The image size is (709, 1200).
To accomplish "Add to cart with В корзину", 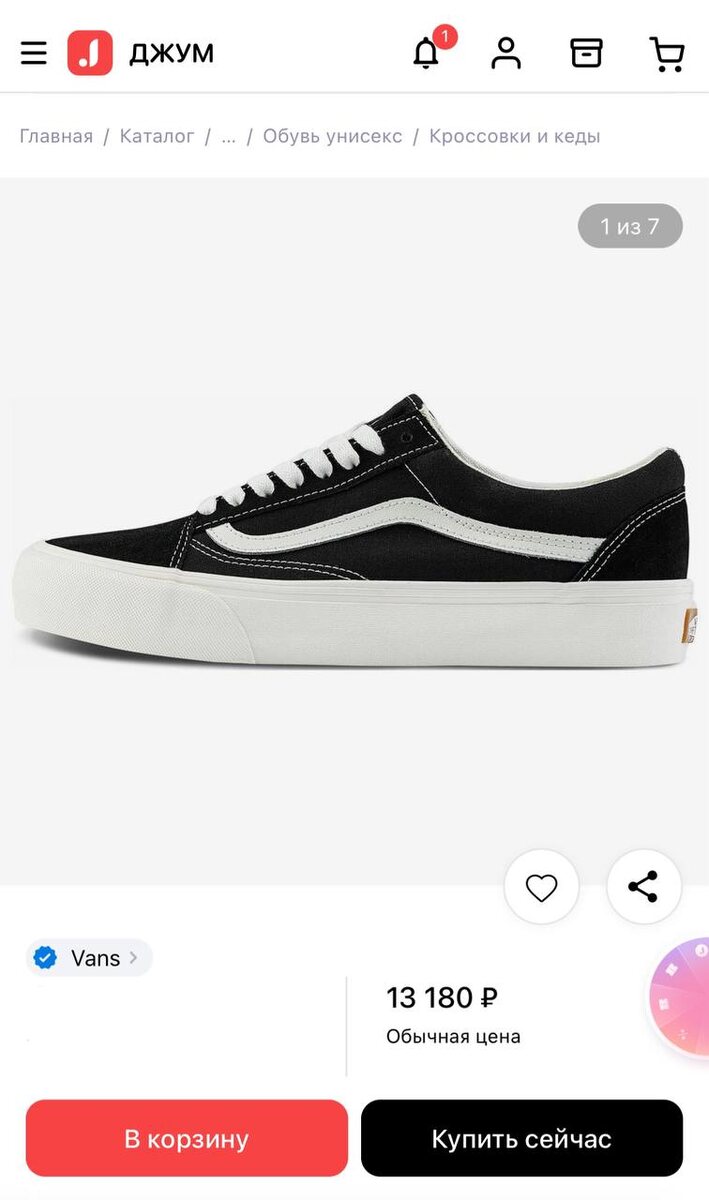I will tap(187, 1138).
